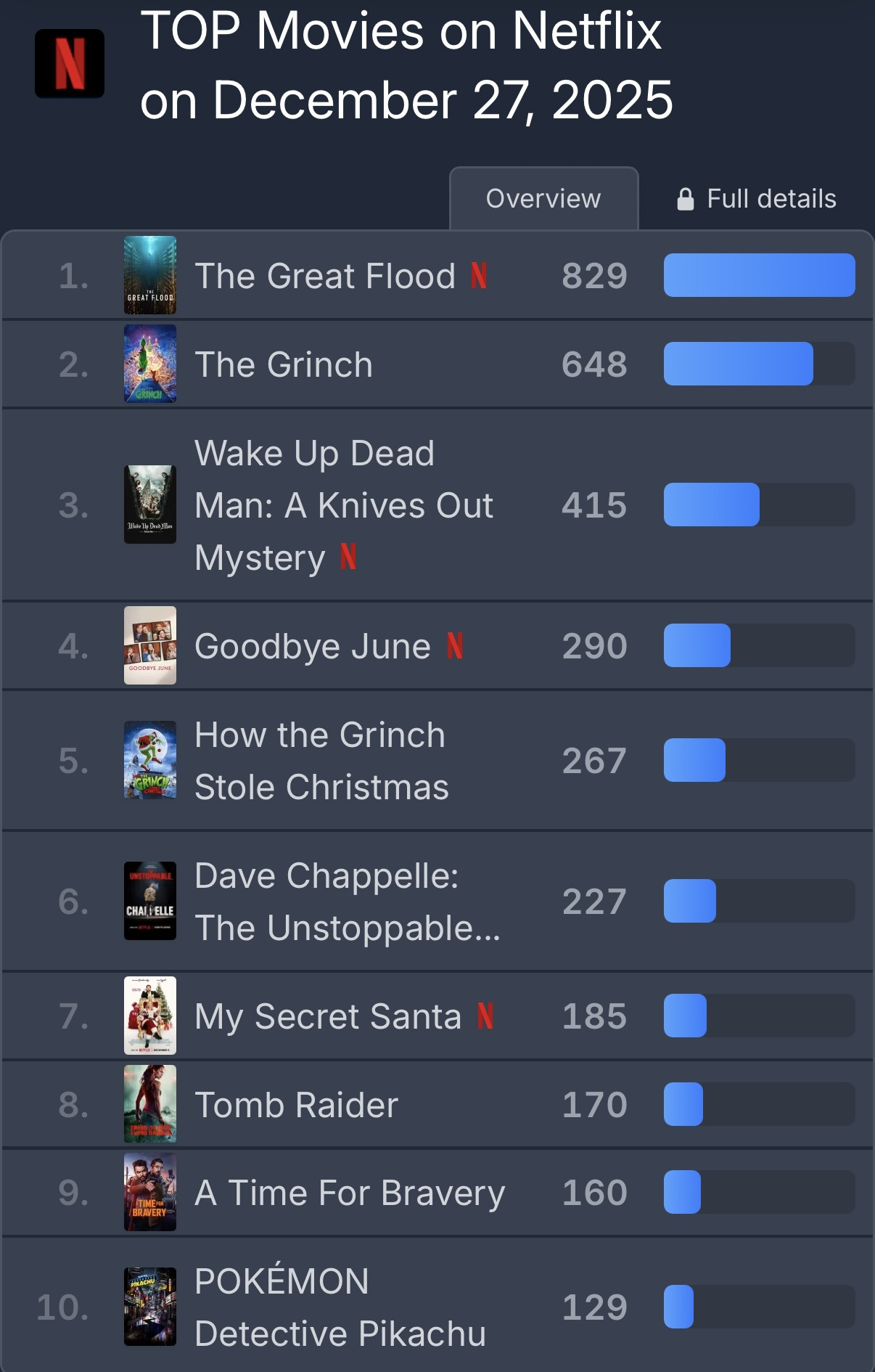Open How the Grinch Stole Christmas
This screenshot has width=875, height=1372.
click(321, 761)
